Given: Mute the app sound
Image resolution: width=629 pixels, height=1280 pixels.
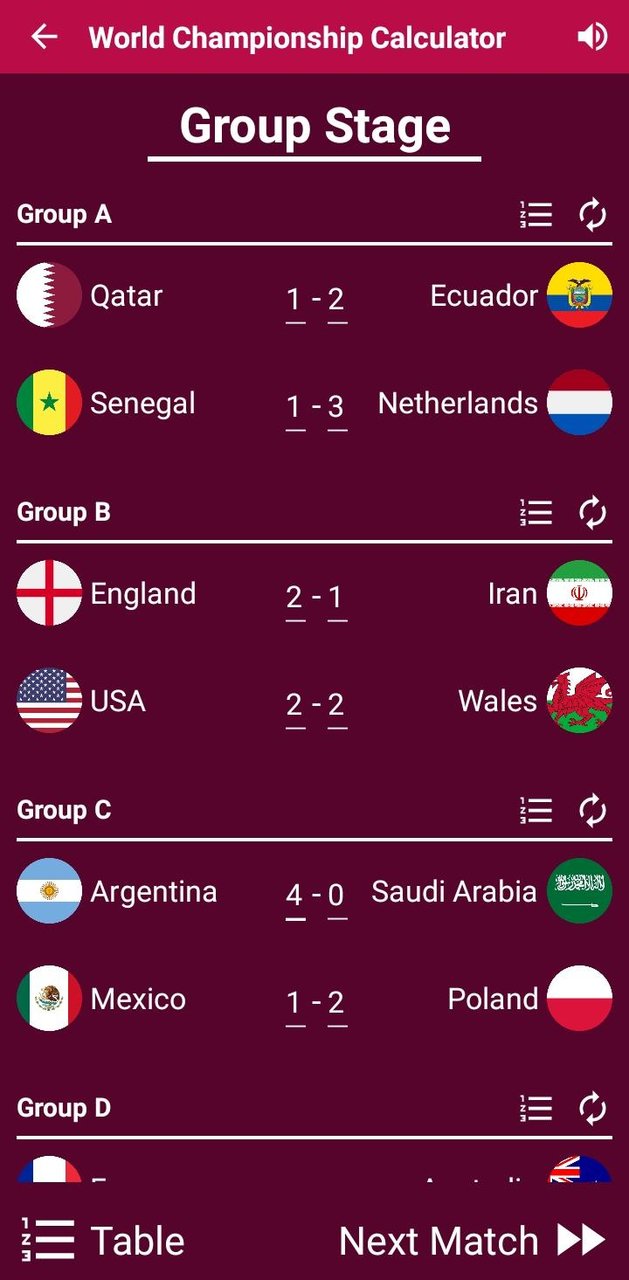Looking at the screenshot, I should [592, 37].
